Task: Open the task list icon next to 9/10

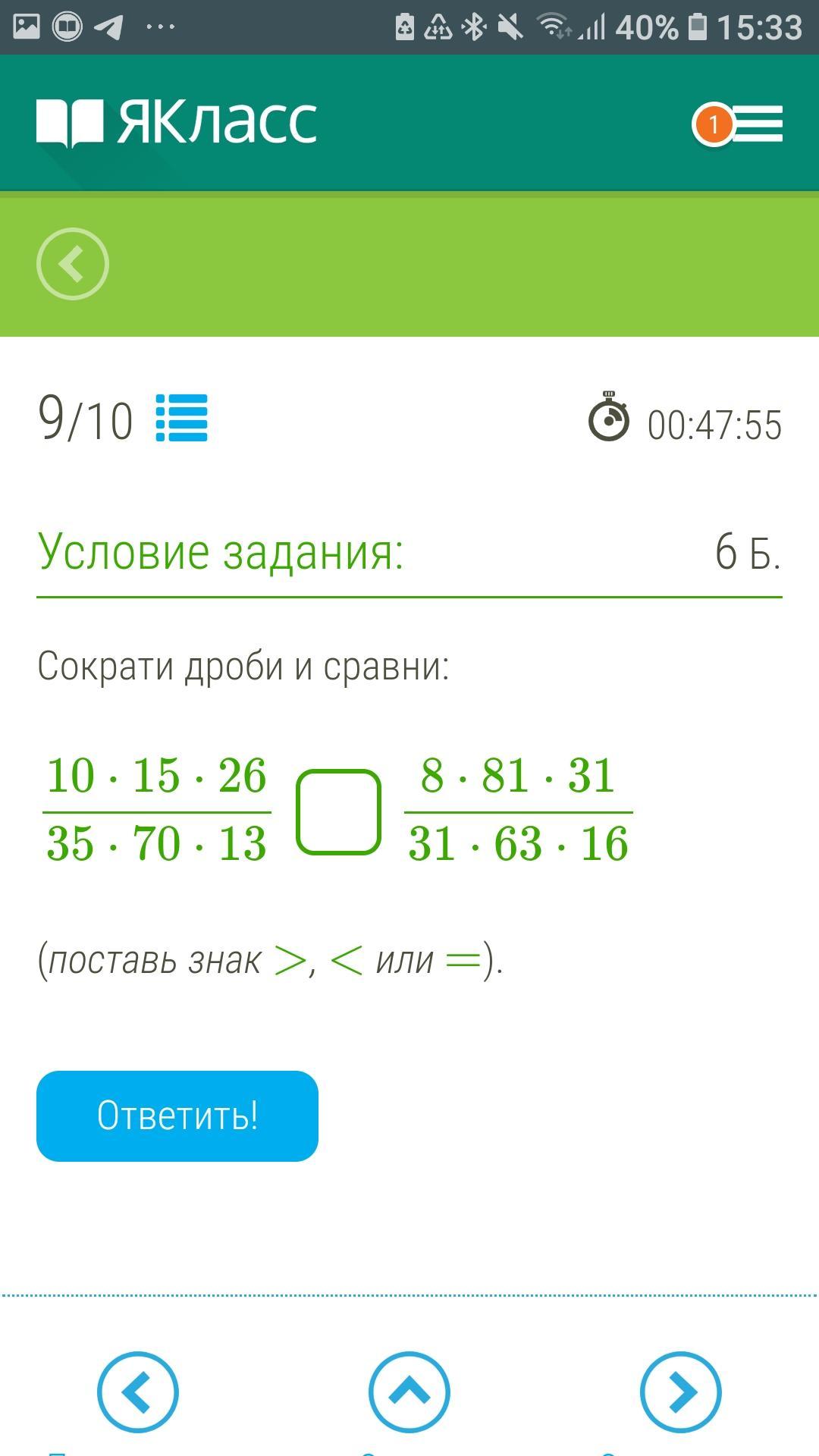Action: [x=182, y=418]
